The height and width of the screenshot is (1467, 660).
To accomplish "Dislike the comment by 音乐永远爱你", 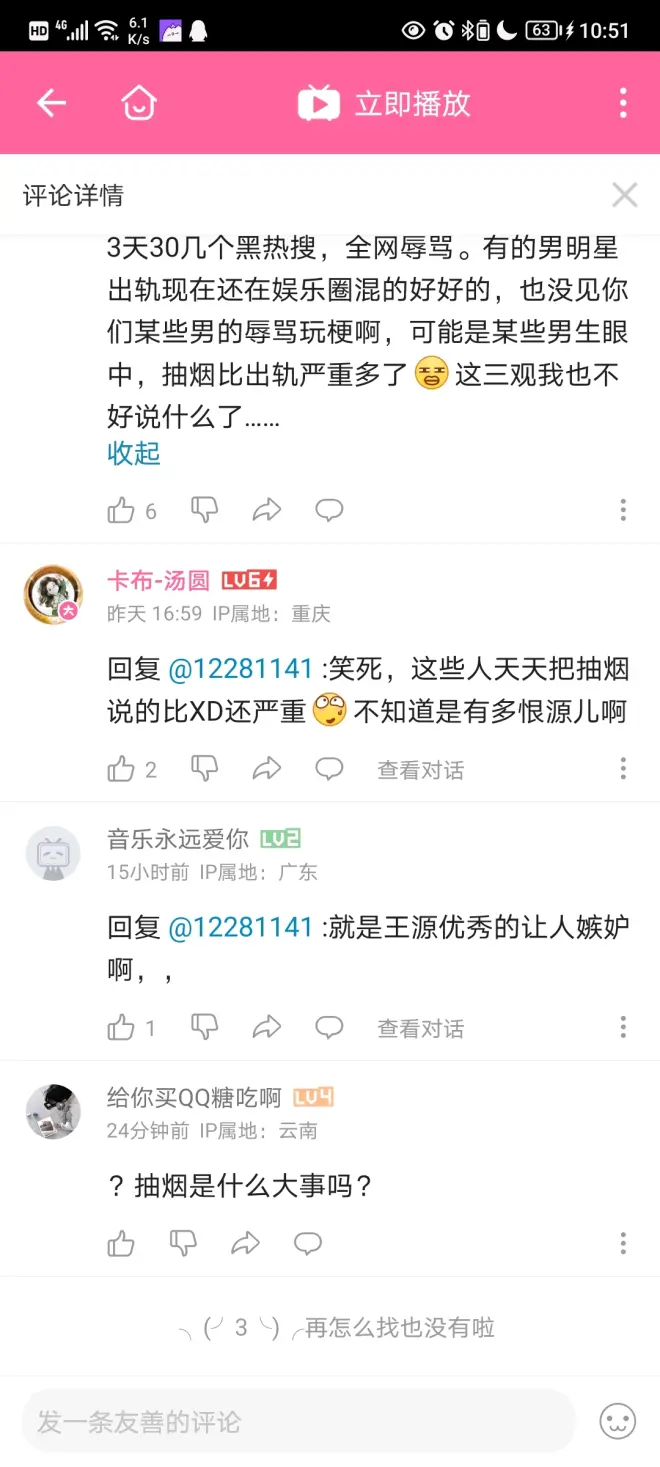I will coord(204,1027).
